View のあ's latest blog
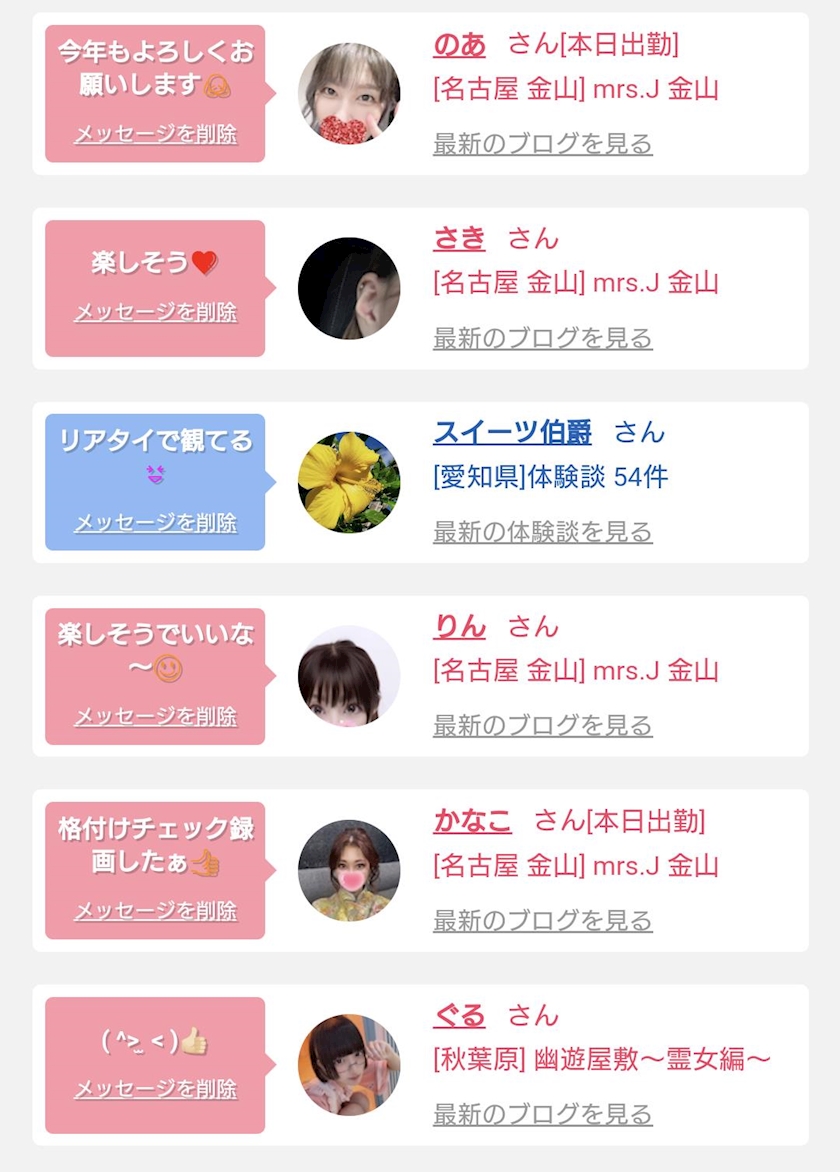840x1172 pixels. [x=542, y=144]
